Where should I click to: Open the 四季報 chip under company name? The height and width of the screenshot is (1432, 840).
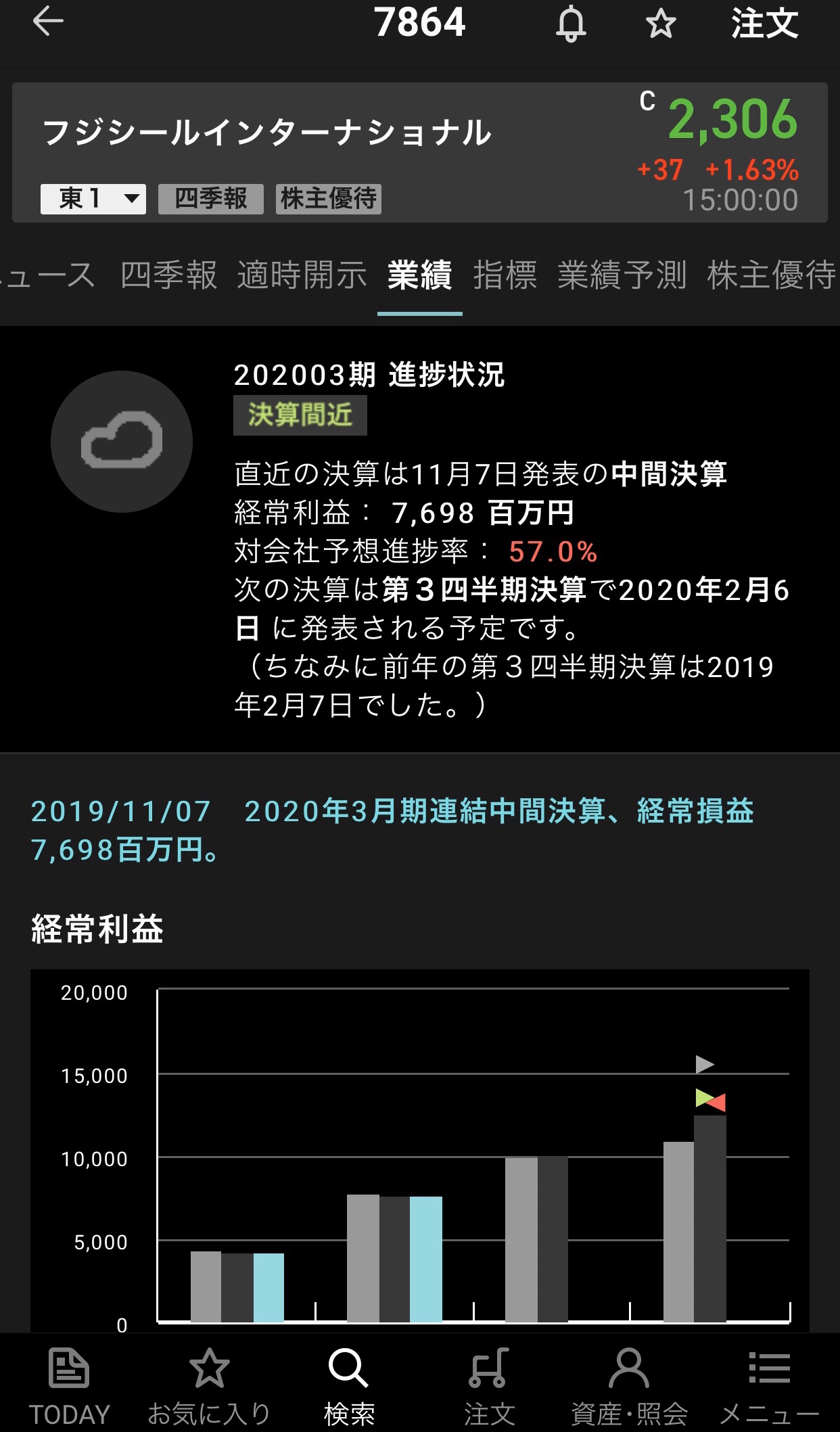tap(210, 199)
